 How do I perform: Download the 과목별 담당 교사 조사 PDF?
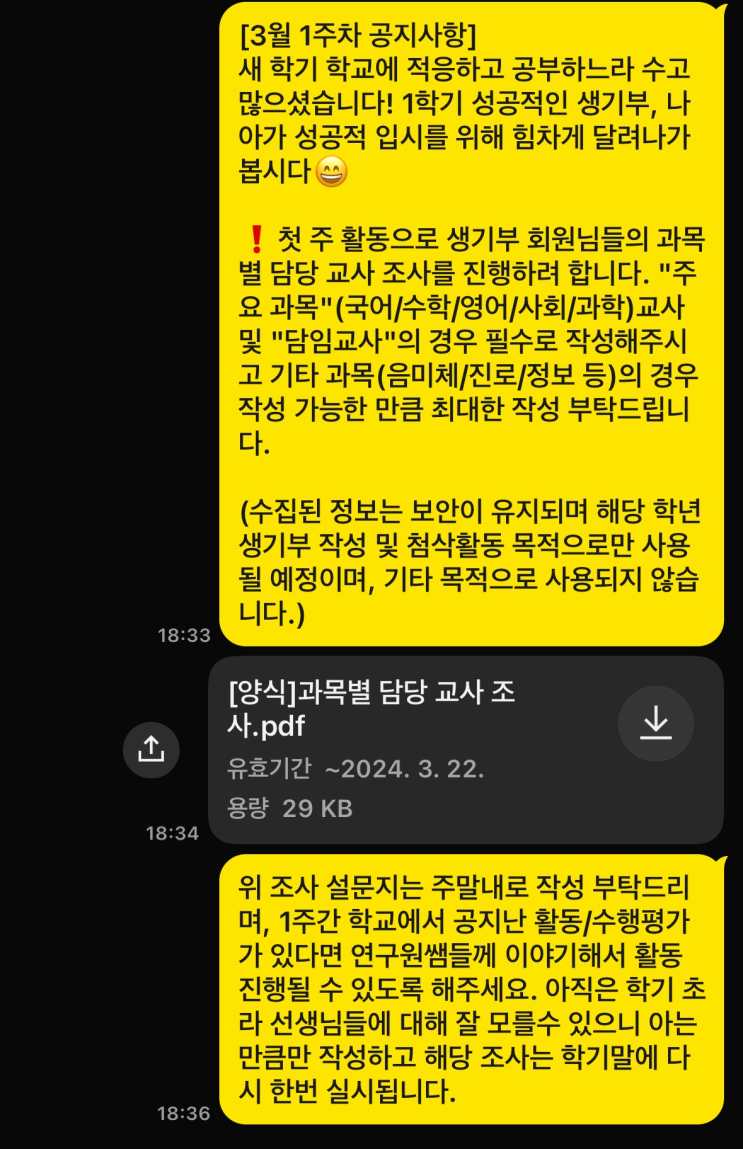[x=655, y=724]
